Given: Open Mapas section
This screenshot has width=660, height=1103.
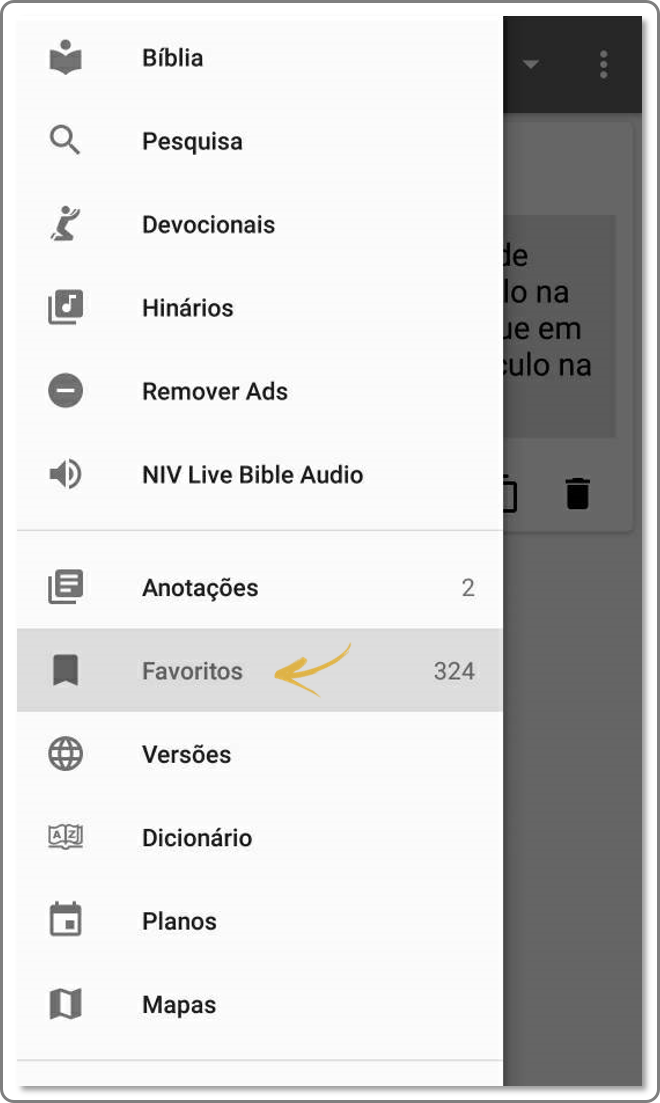Looking at the screenshot, I should (260, 1004).
